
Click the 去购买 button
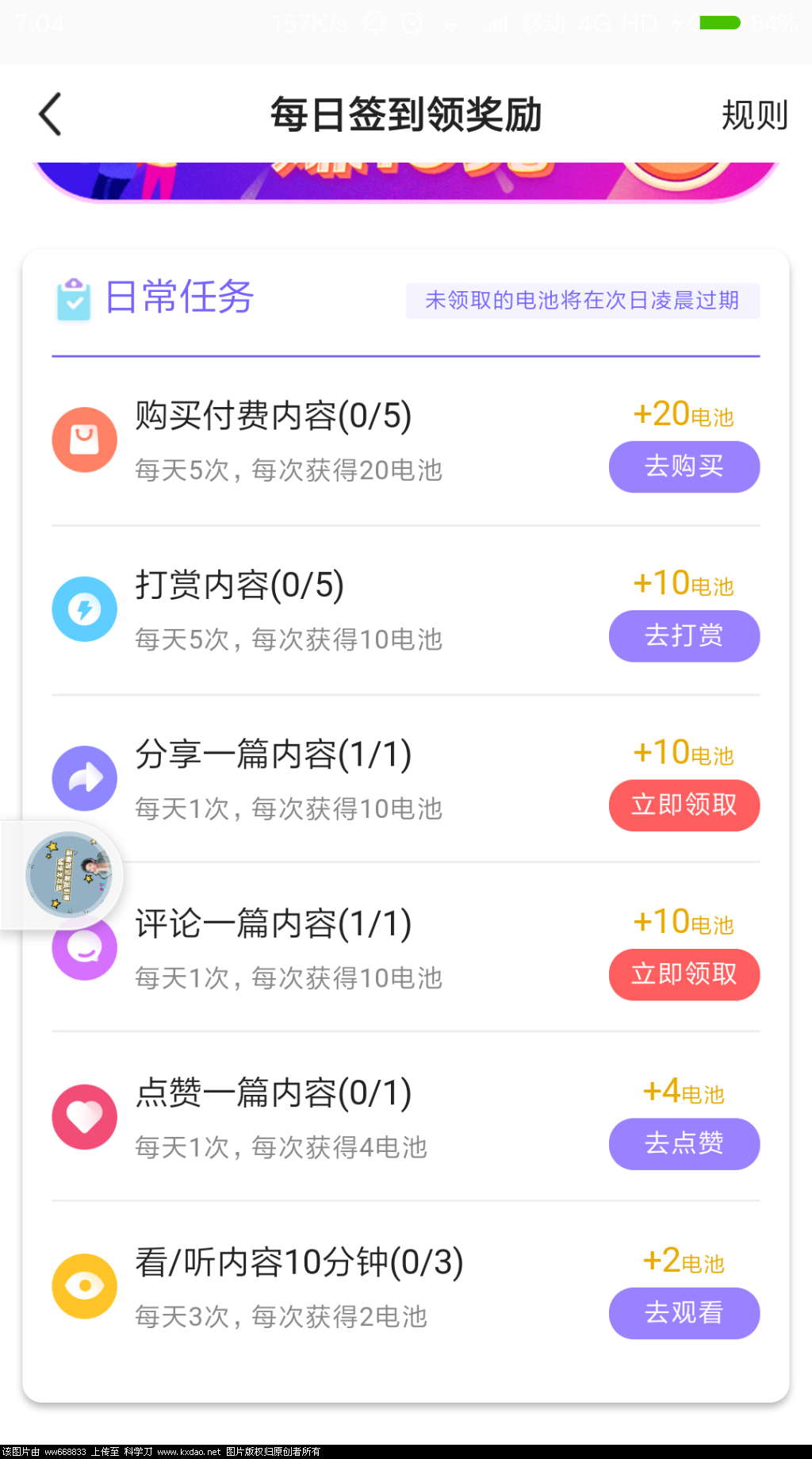pos(684,467)
